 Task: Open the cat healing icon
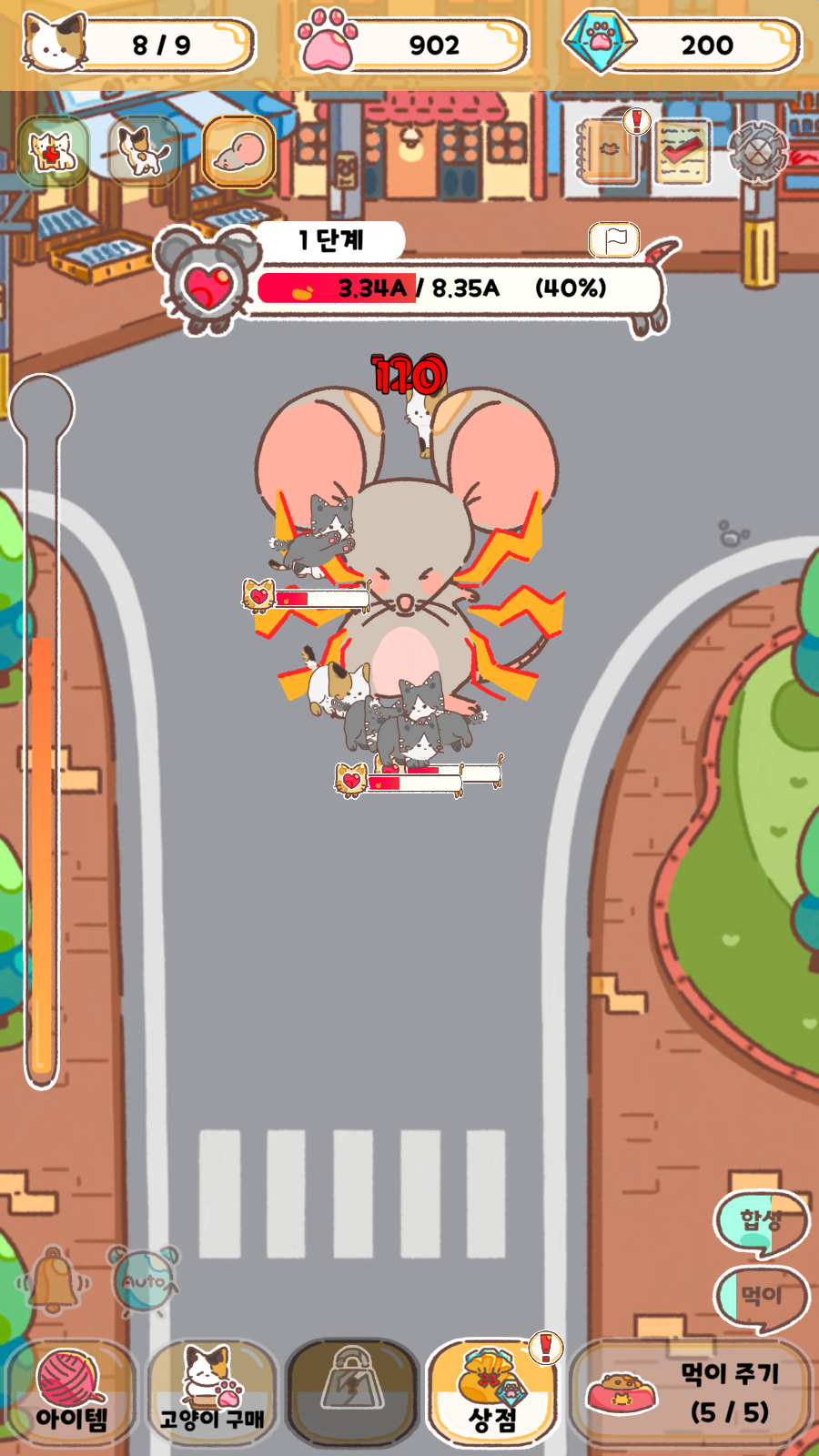53,152
